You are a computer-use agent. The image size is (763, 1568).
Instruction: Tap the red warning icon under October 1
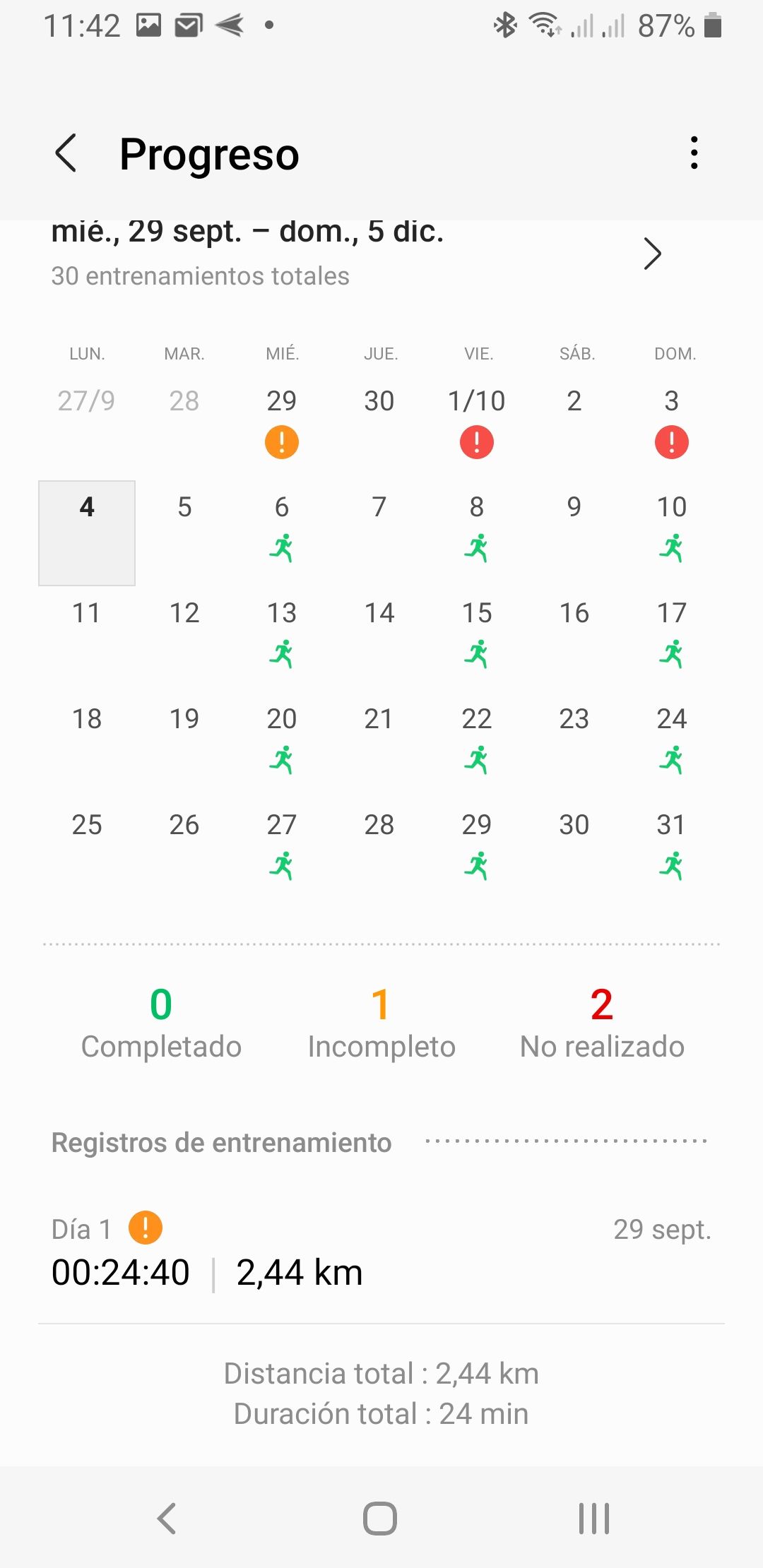(x=476, y=443)
